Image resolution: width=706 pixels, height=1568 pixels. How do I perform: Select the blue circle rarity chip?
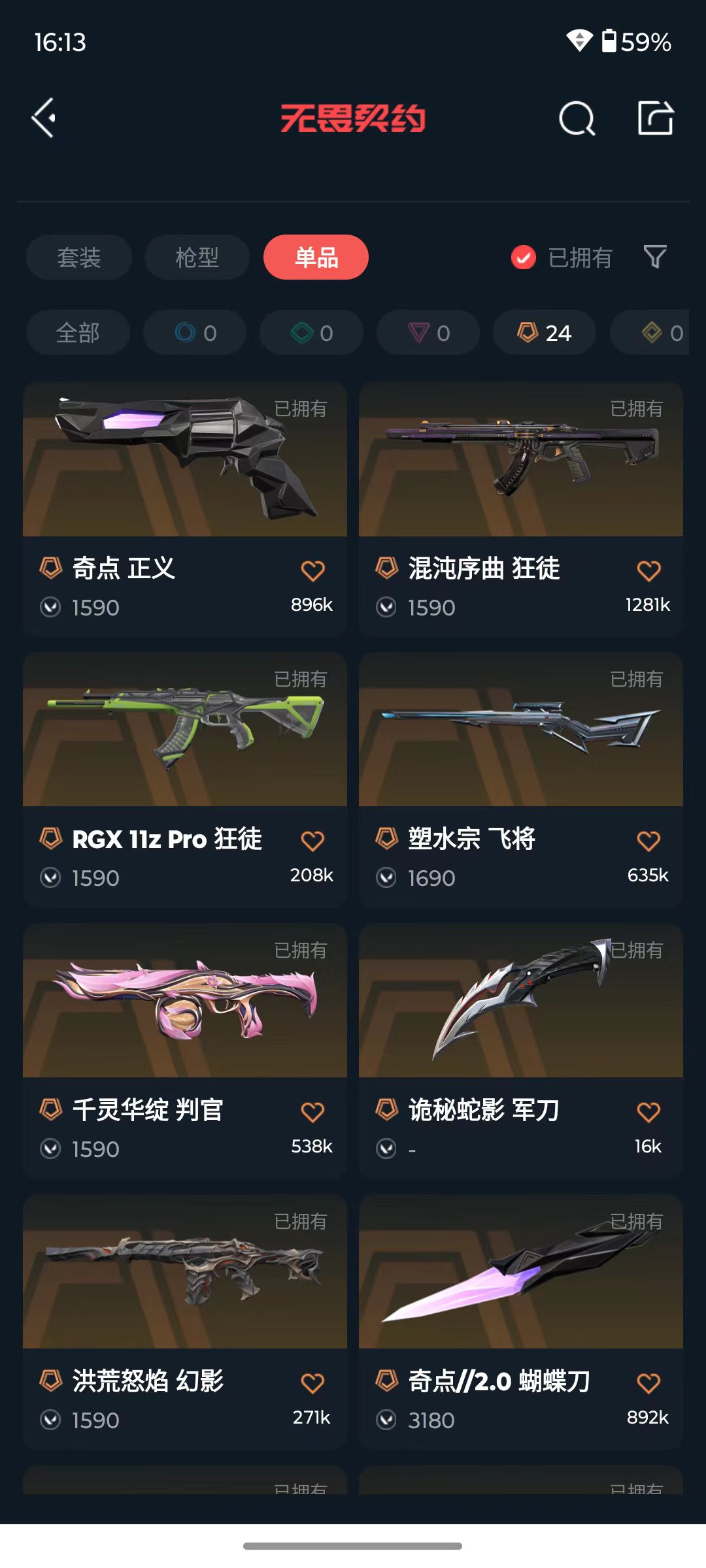point(195,333)
